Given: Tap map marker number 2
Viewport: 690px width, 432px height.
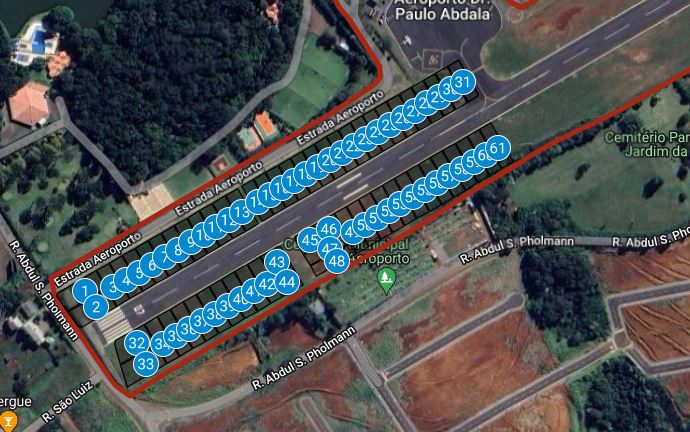Looking at the screenshot, I should [95, 306].
